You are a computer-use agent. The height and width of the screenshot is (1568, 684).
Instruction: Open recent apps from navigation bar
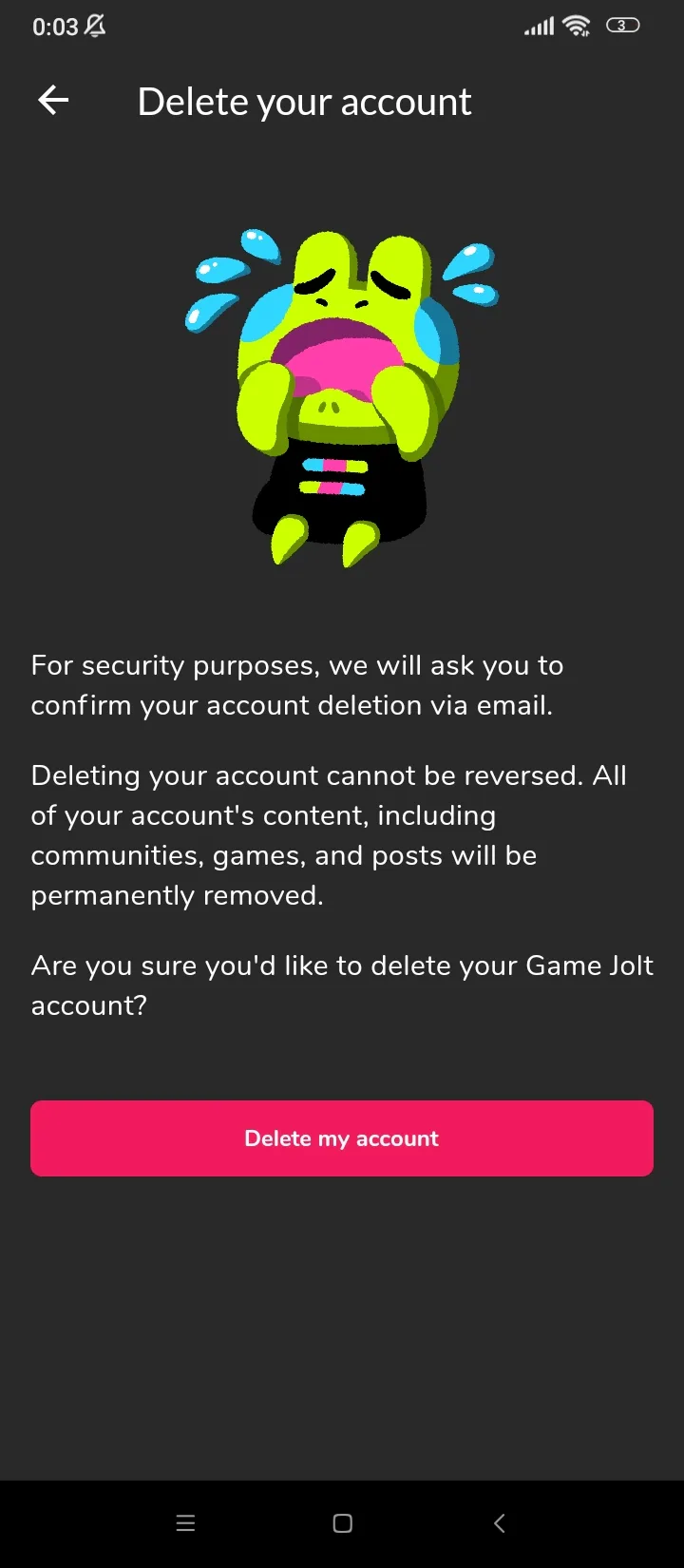click(186, 1523)
